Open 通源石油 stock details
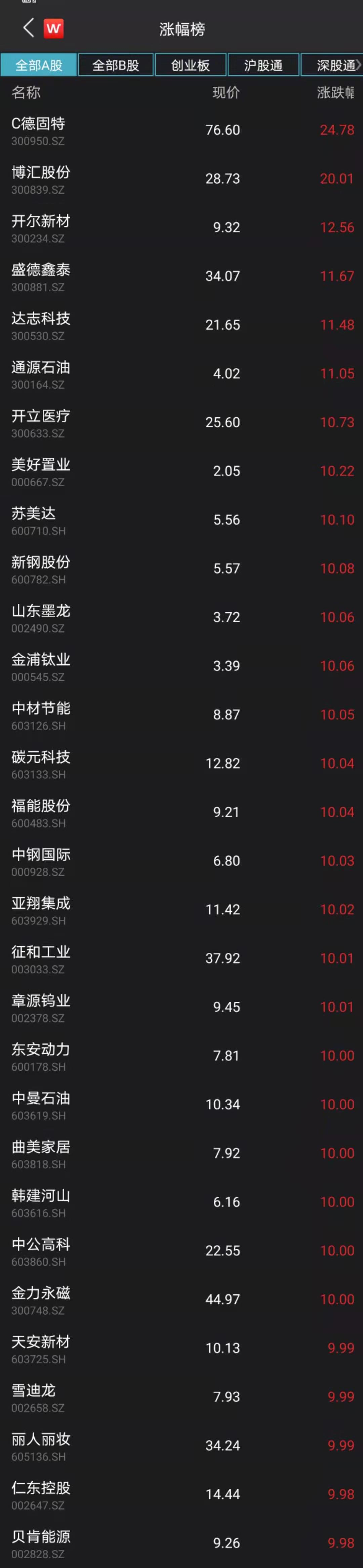363x1568 pixels. click(182, 374)
